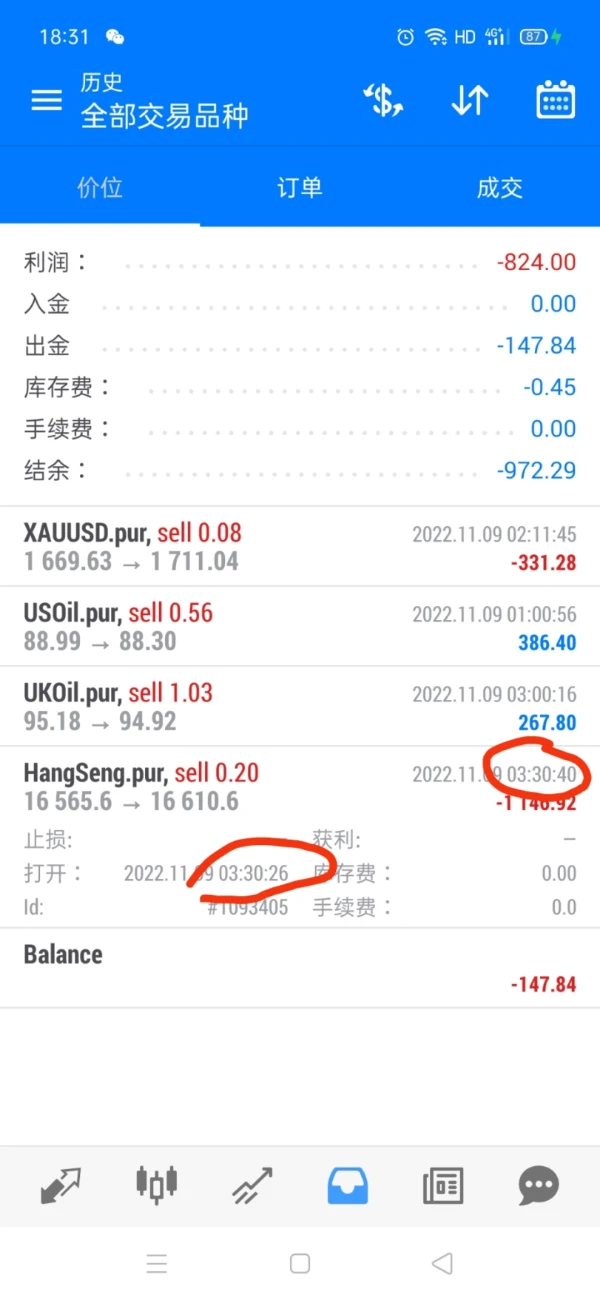Open the candlestick chart tab
This screenshot has width=600, height=1300.
click(x=156, y=1186)
